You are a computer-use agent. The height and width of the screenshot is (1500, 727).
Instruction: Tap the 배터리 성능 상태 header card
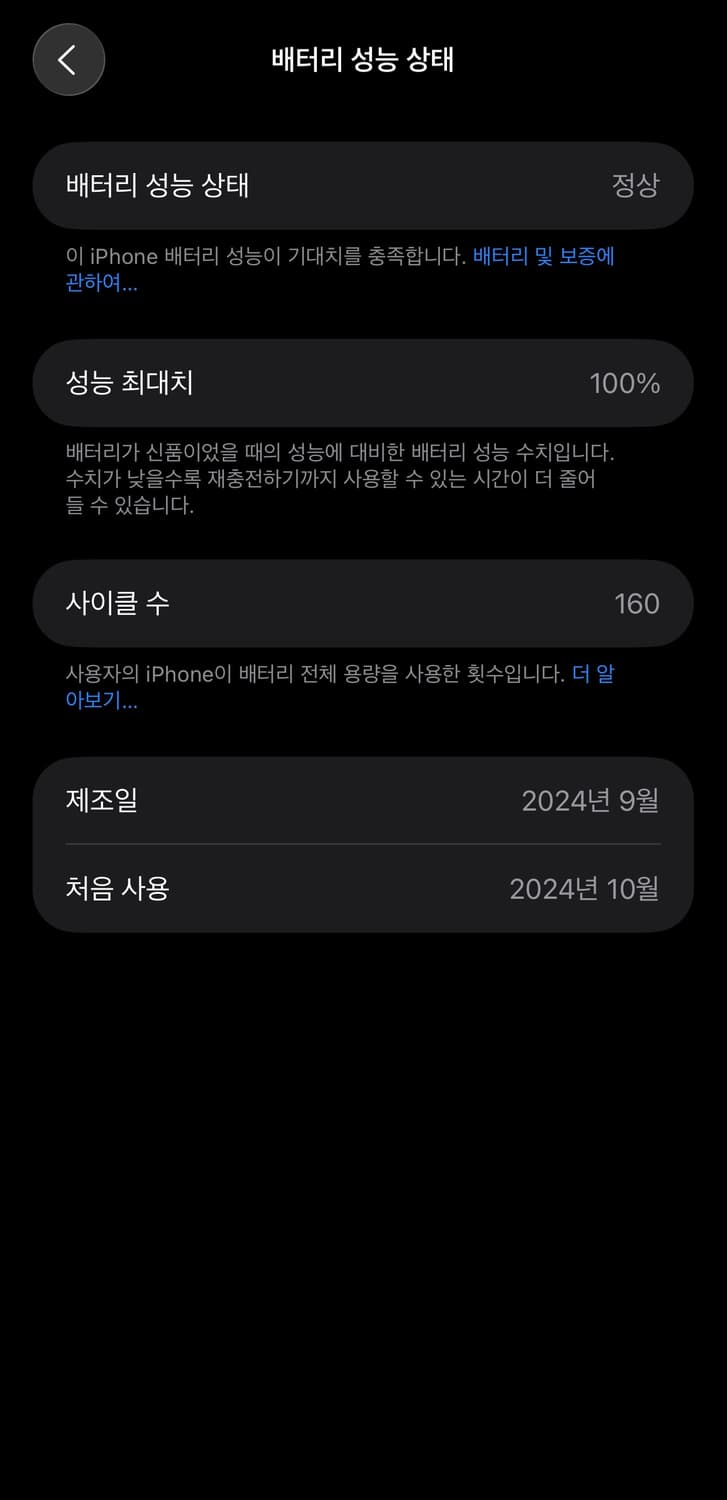tap(363, 186)
